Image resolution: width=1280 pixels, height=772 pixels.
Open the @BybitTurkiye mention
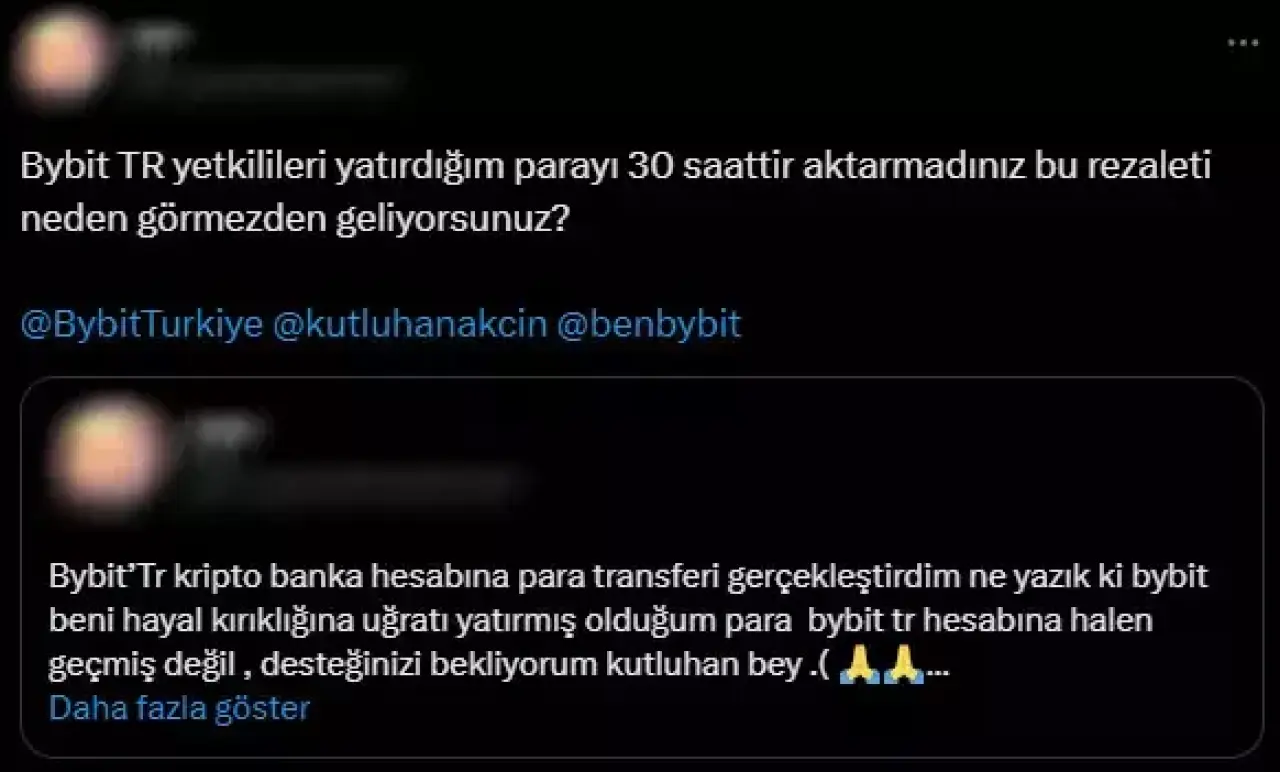click(x=141, y=326)
